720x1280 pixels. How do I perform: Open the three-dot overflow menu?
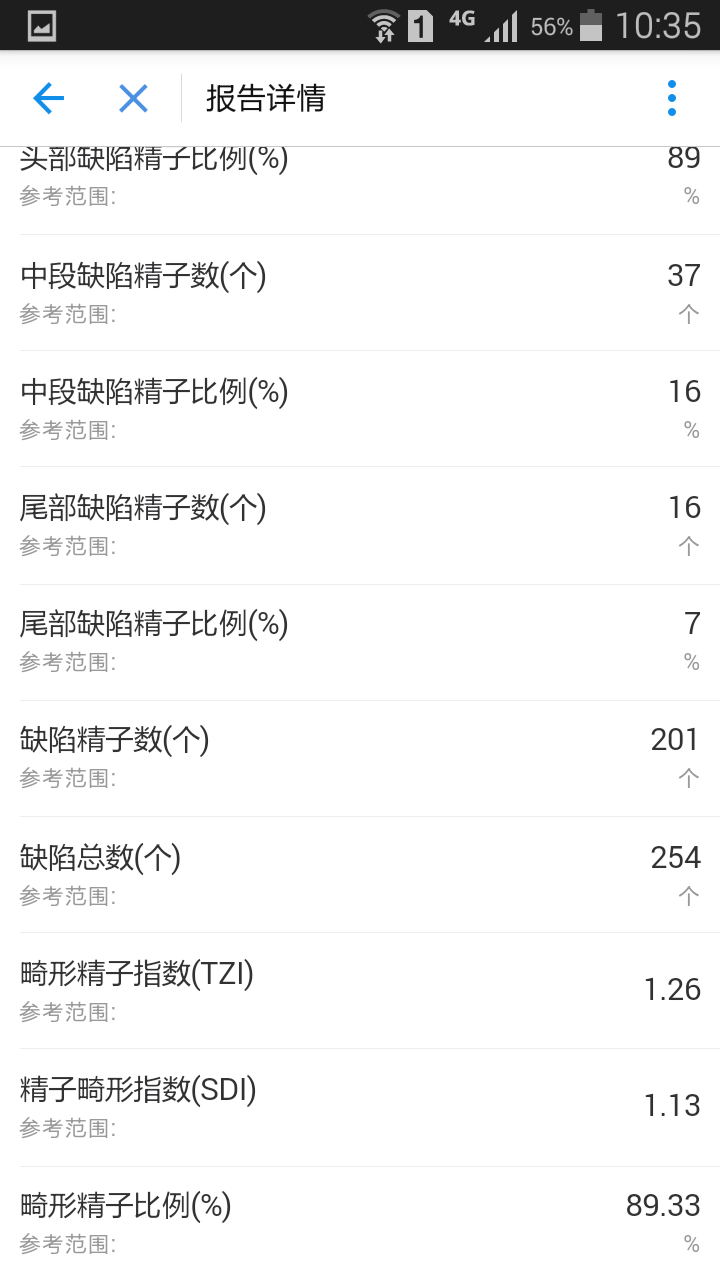[671, 97]
